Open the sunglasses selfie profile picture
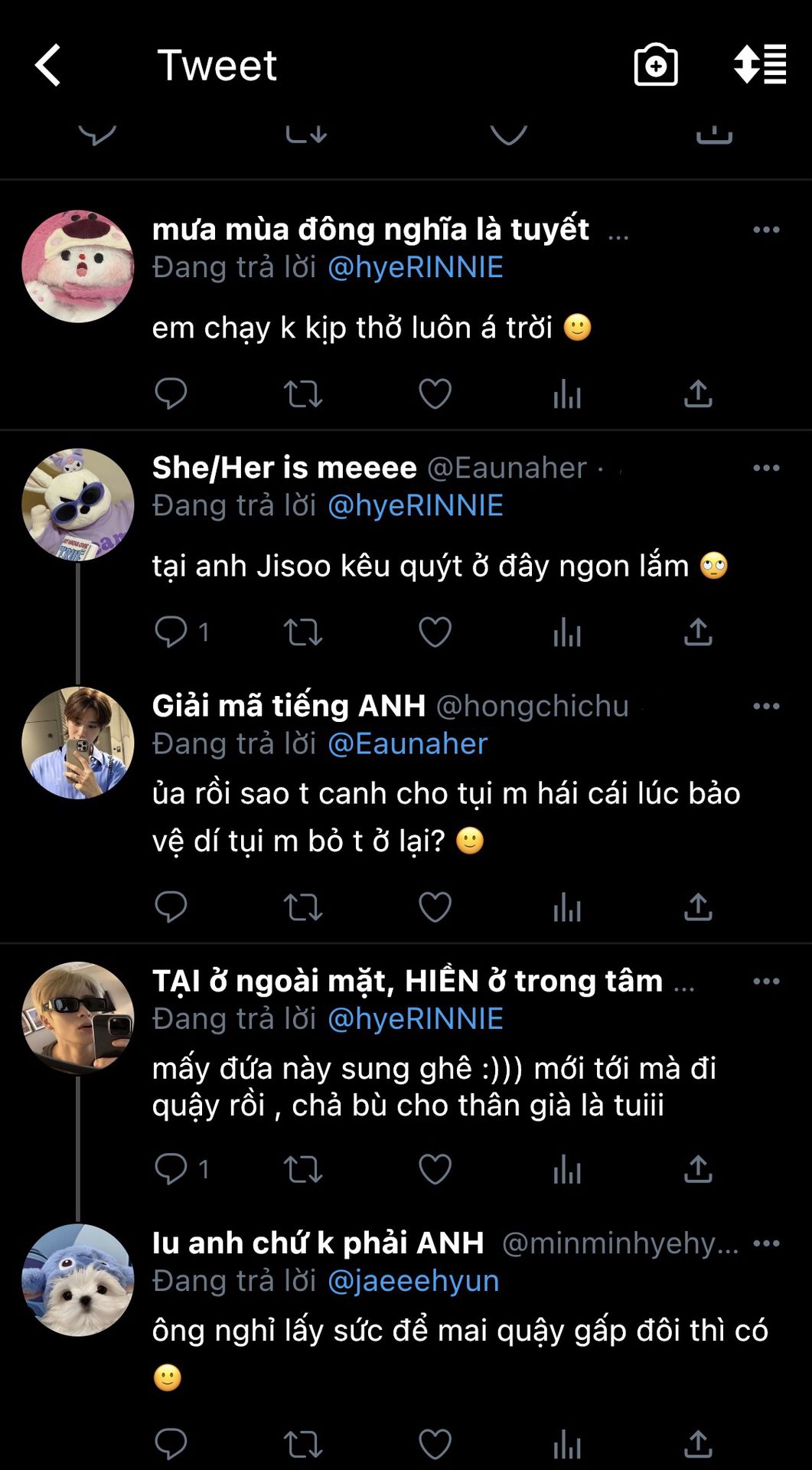This screenshot has height=1470, width=812. point(77,1018)
